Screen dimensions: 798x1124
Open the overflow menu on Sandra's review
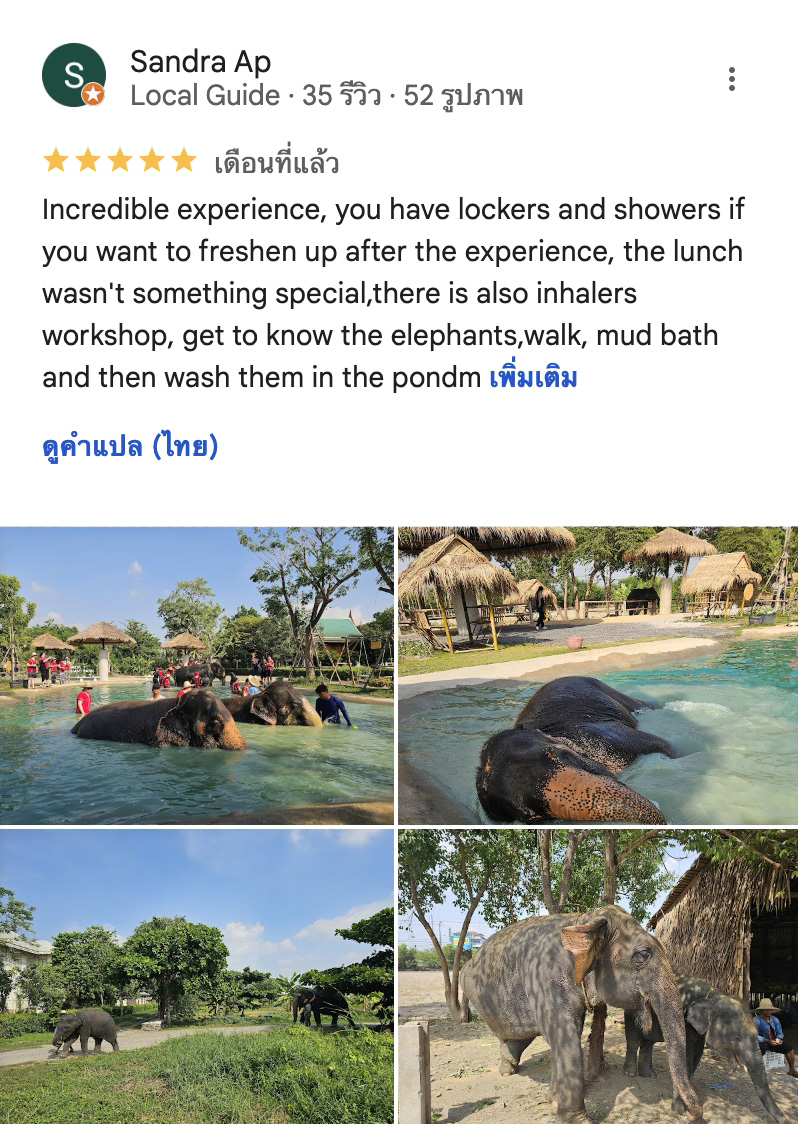732,79
